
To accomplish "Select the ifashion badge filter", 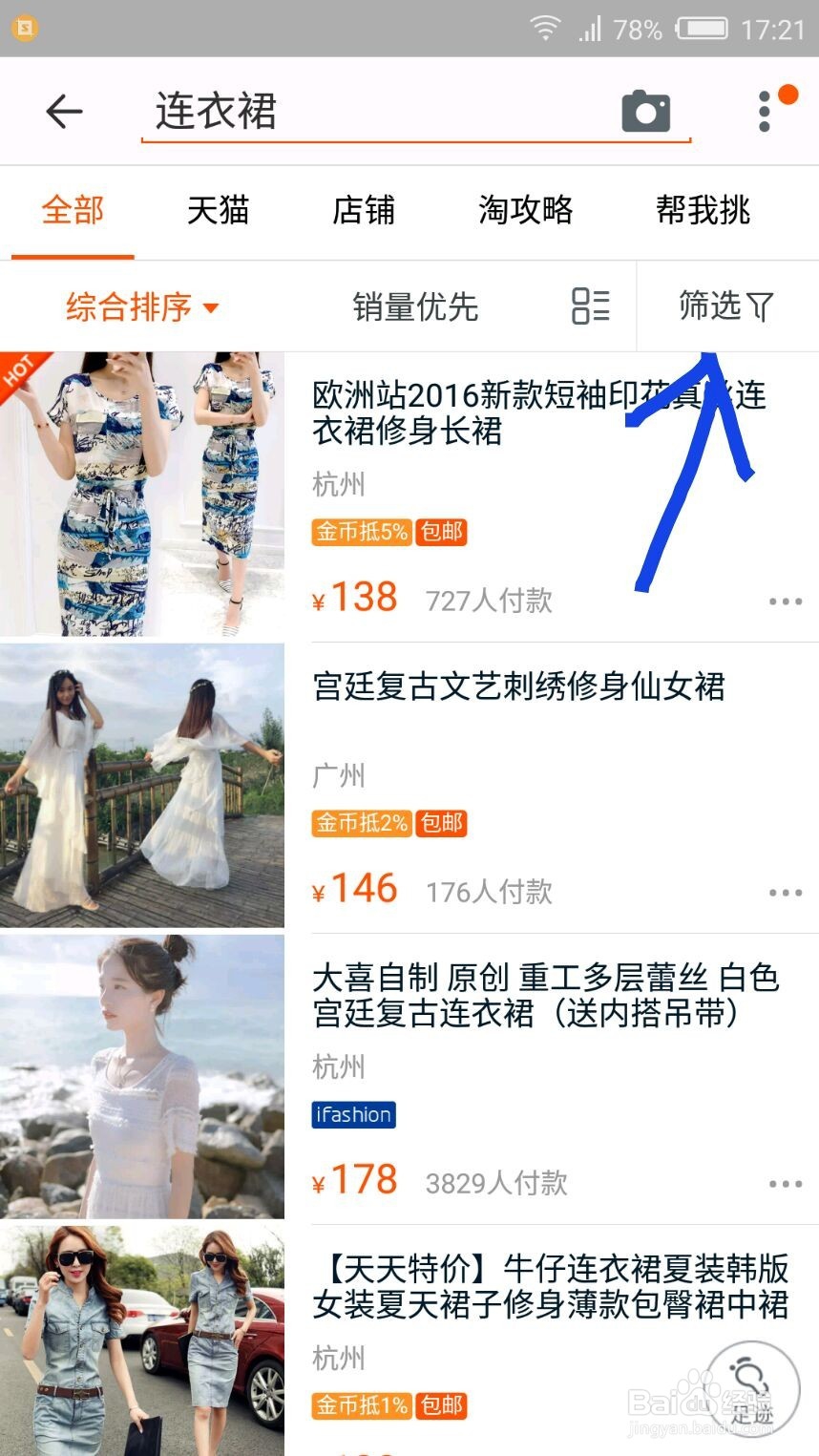I will coord(353,1114).
